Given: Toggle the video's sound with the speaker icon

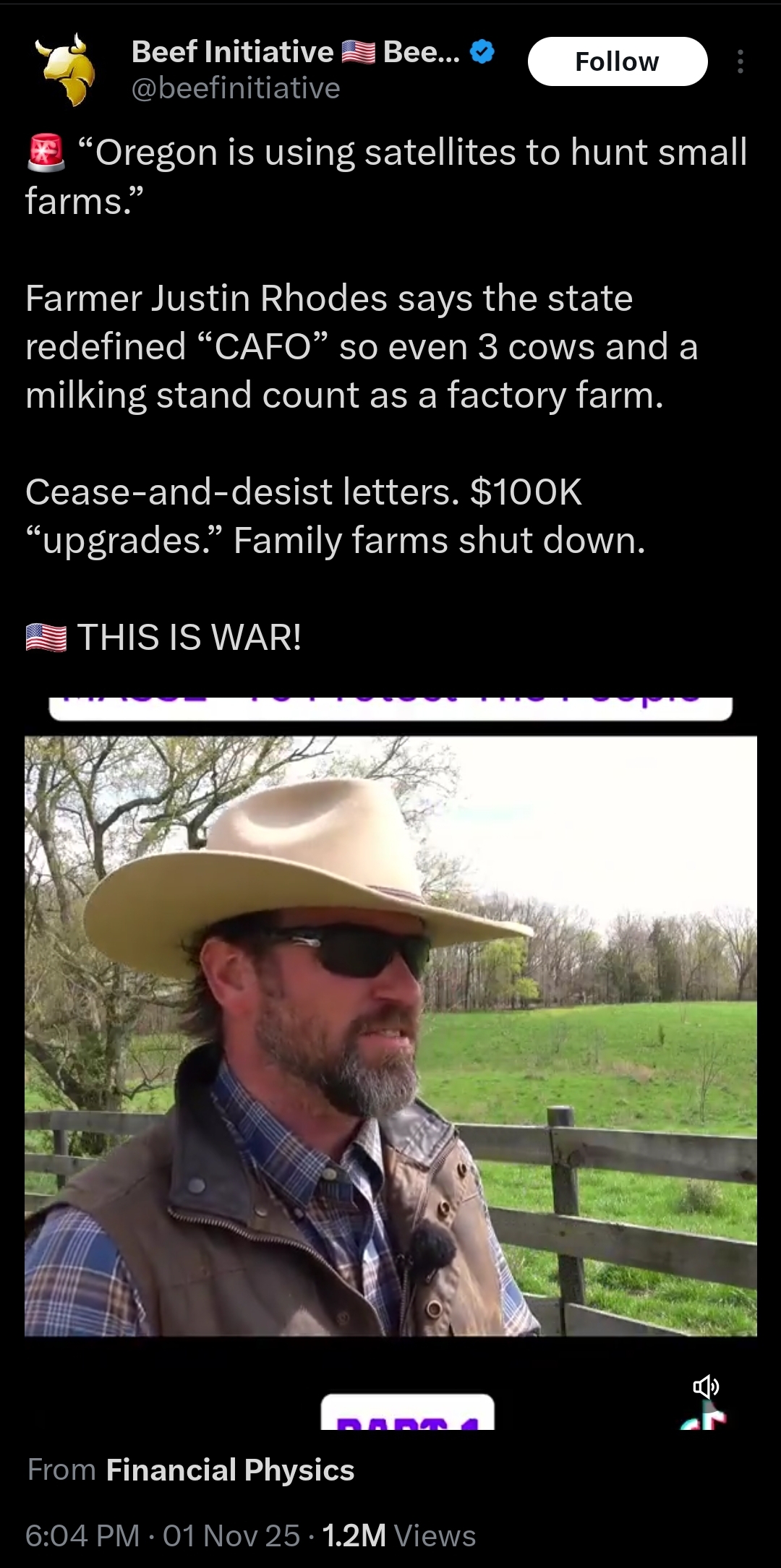Looking at the screenshot, I should pyautogui.click(x=706, y=1386).
